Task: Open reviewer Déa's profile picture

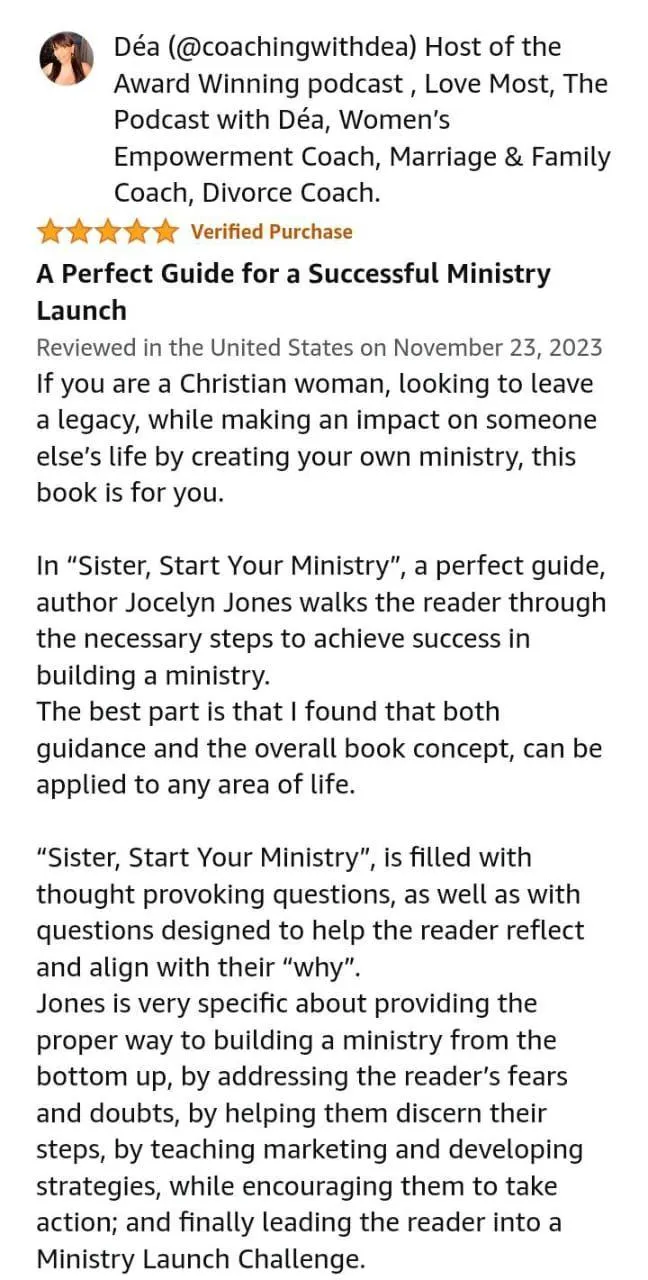Action: 66,59
